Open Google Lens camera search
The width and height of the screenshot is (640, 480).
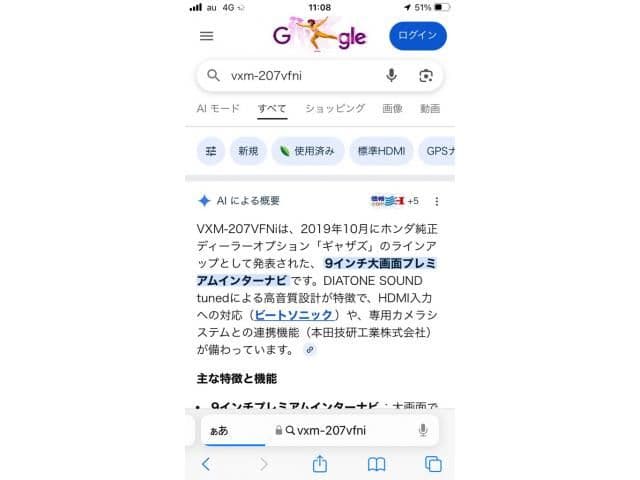click(426, 76)
